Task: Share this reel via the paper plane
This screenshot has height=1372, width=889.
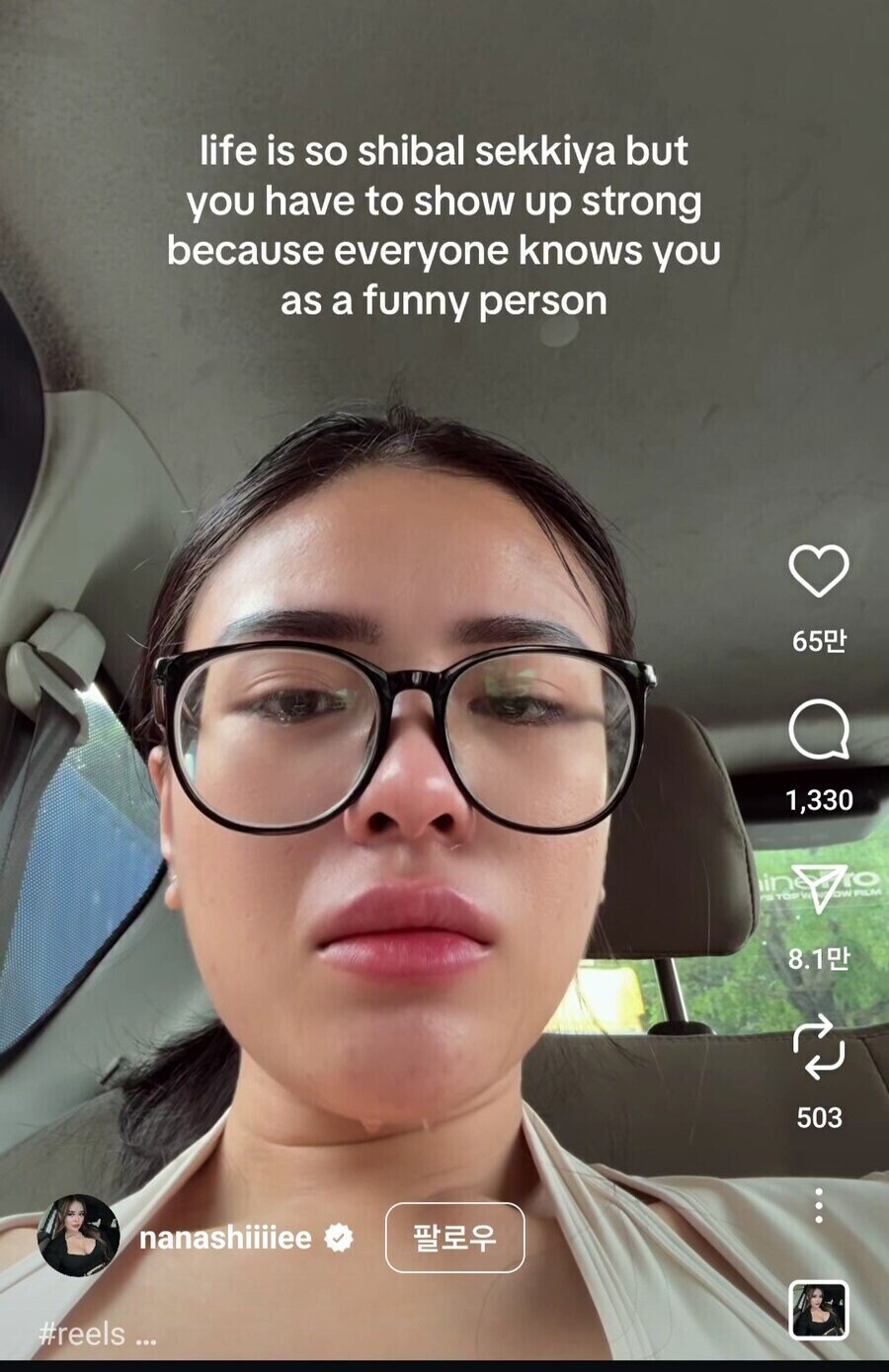Action: click(819, 889)
